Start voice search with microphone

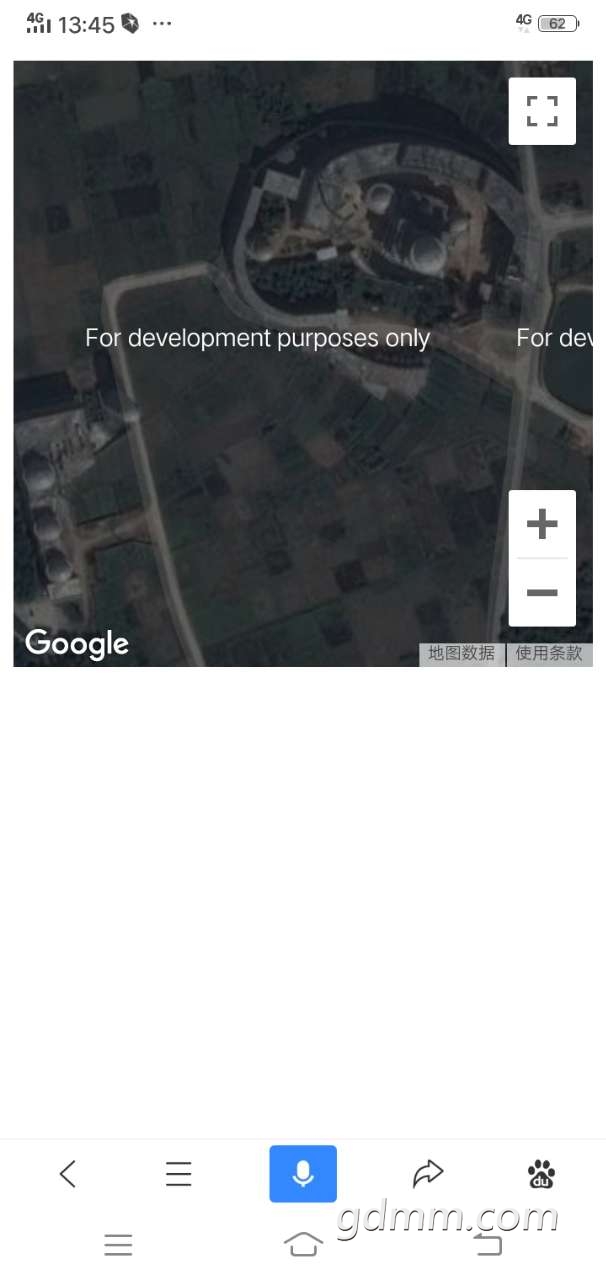coord(303,1173)
